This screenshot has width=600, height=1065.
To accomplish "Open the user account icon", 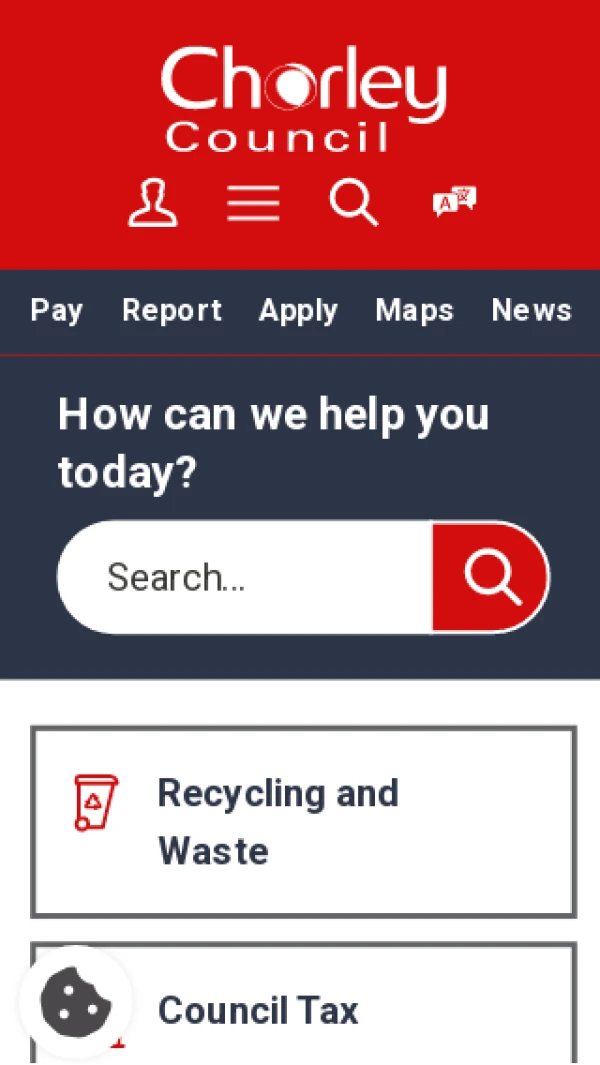I will point(153,203).
